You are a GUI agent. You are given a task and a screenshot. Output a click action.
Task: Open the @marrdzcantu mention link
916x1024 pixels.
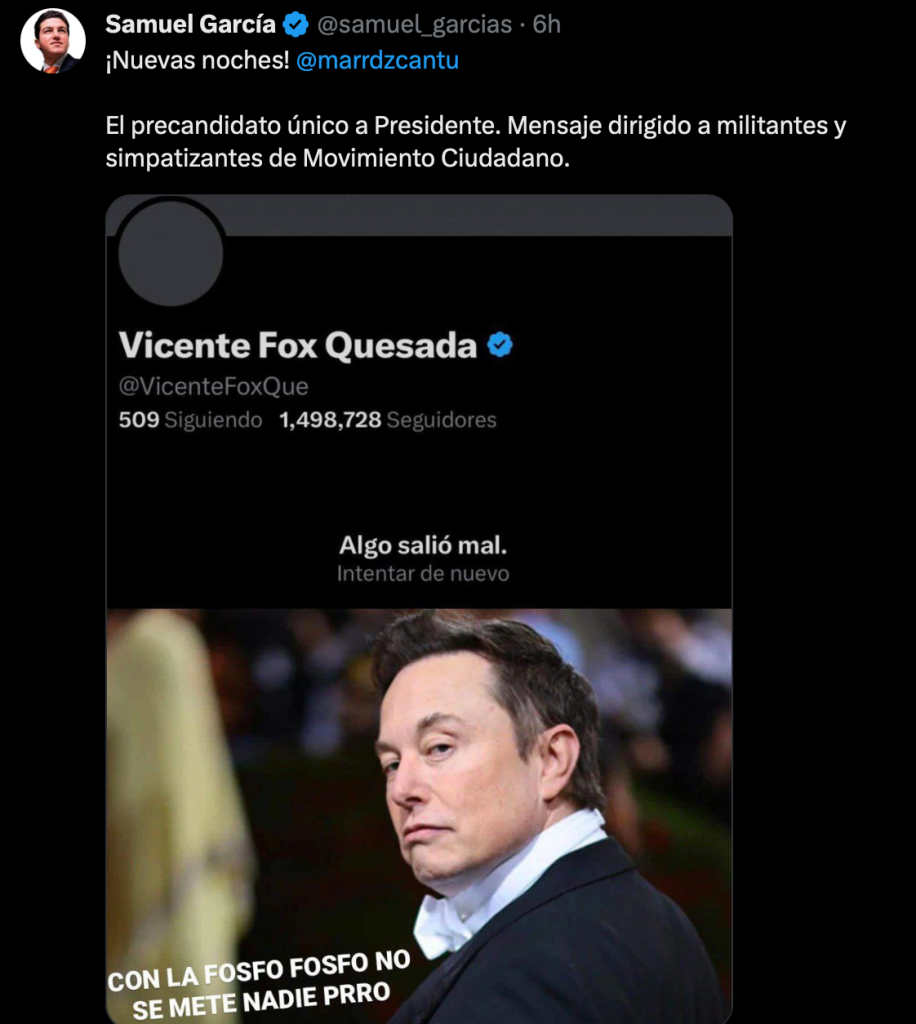[377, 60]
